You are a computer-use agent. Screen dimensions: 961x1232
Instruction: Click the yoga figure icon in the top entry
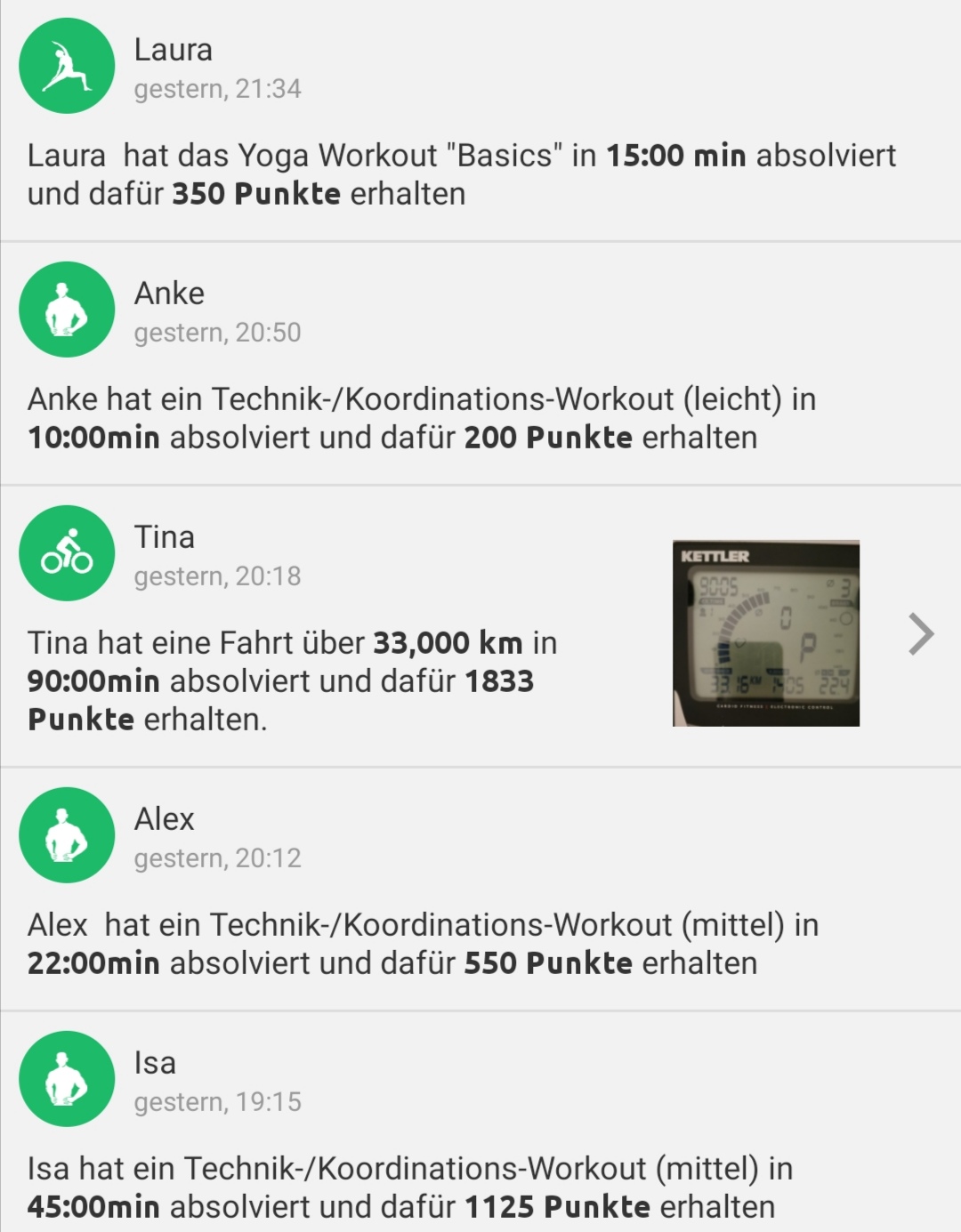pos(66,67)
